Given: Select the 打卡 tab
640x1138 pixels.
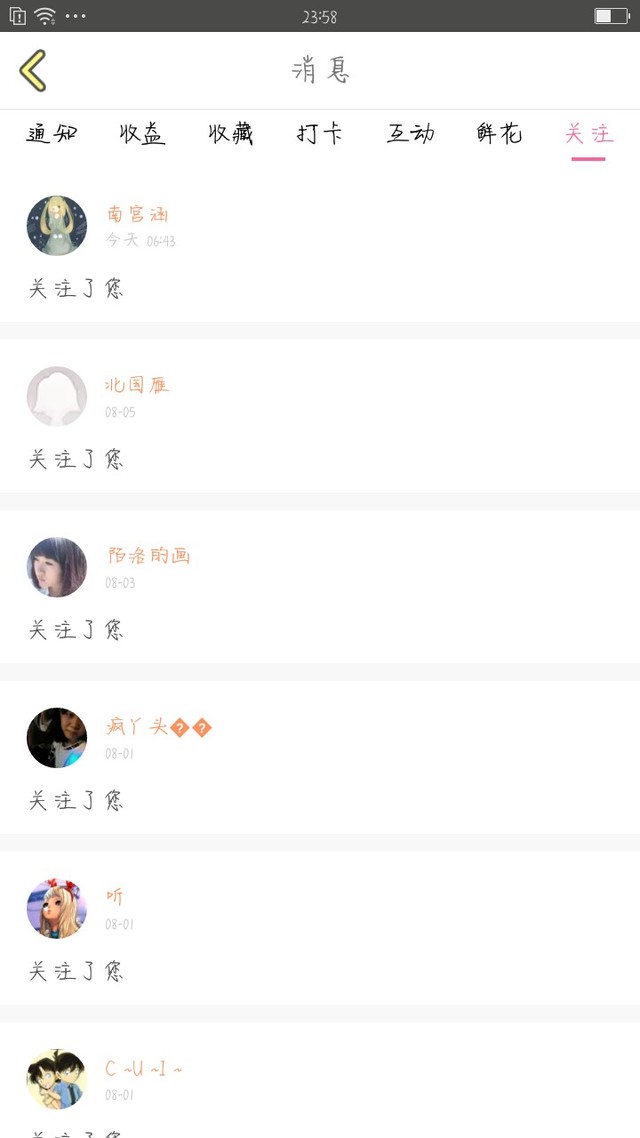Looking at the screenshot, I should (x=319, y=134).
